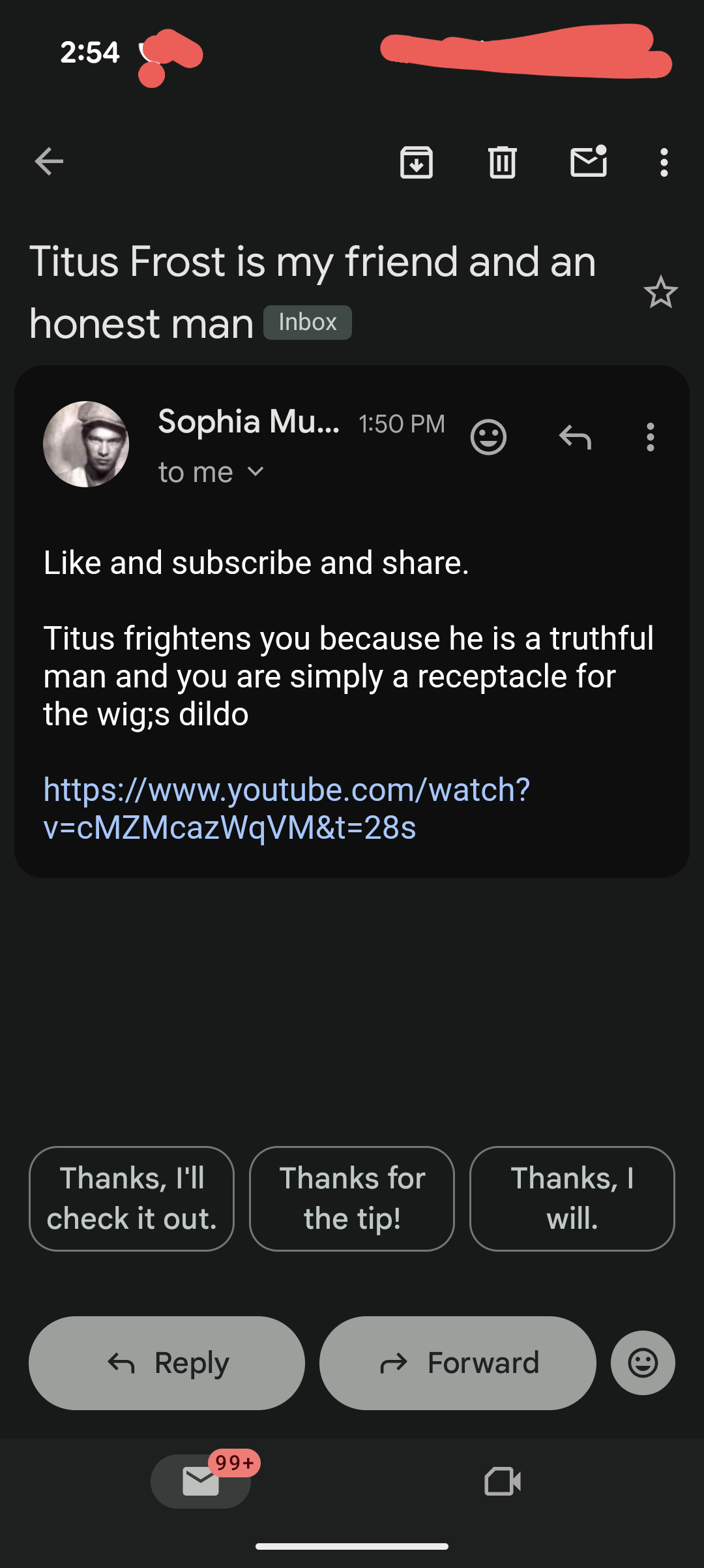Screen dimensions: 704x1568
Task: Use the 'Thanks, I will.' smart reply
Action: tap(572, 1198)
